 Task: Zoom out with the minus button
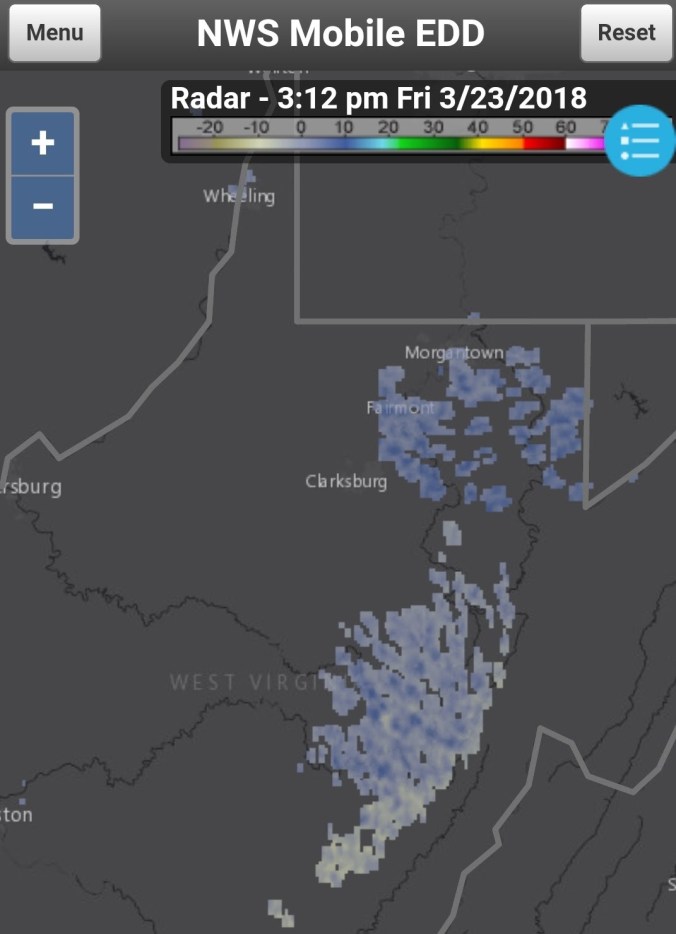42,207
